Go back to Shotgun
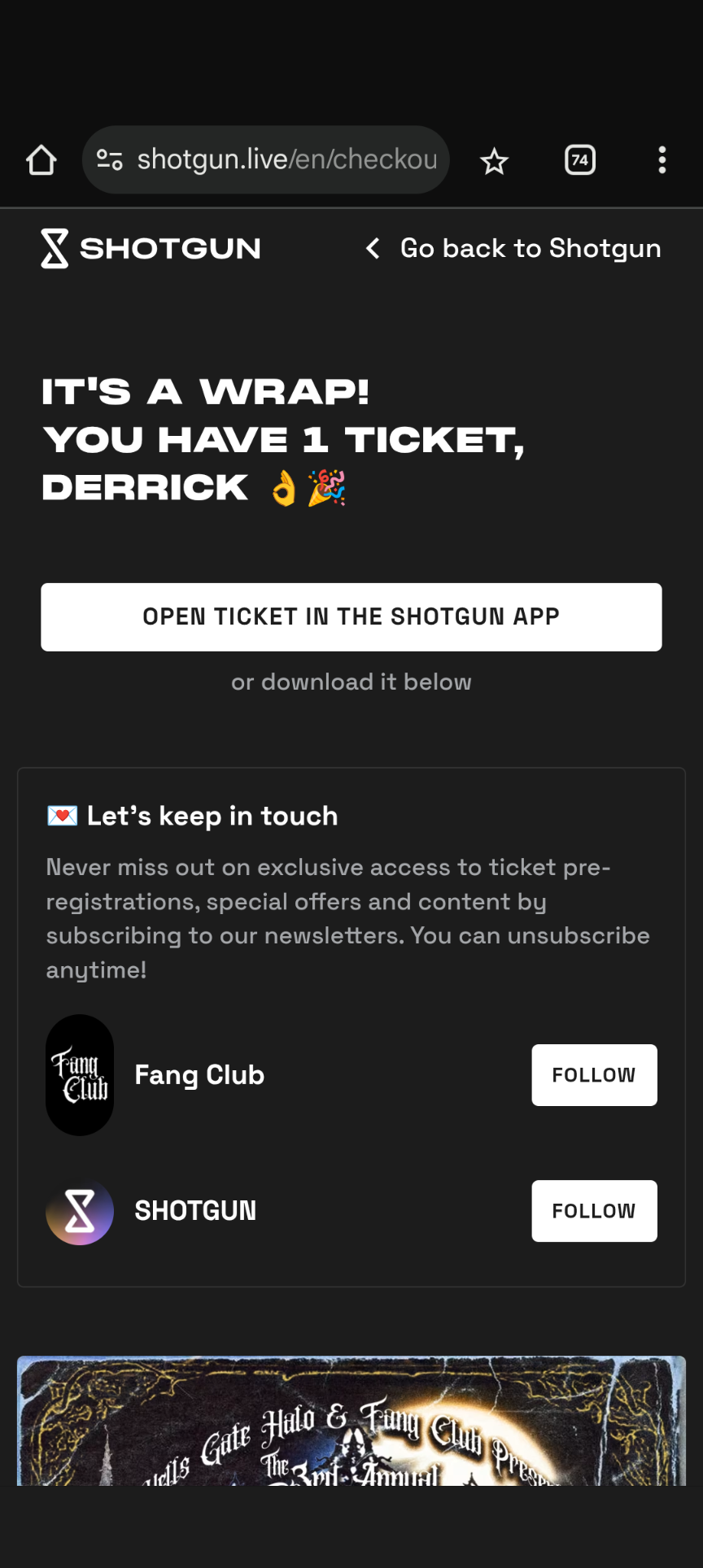703x1568 pixels. [513, 248]
